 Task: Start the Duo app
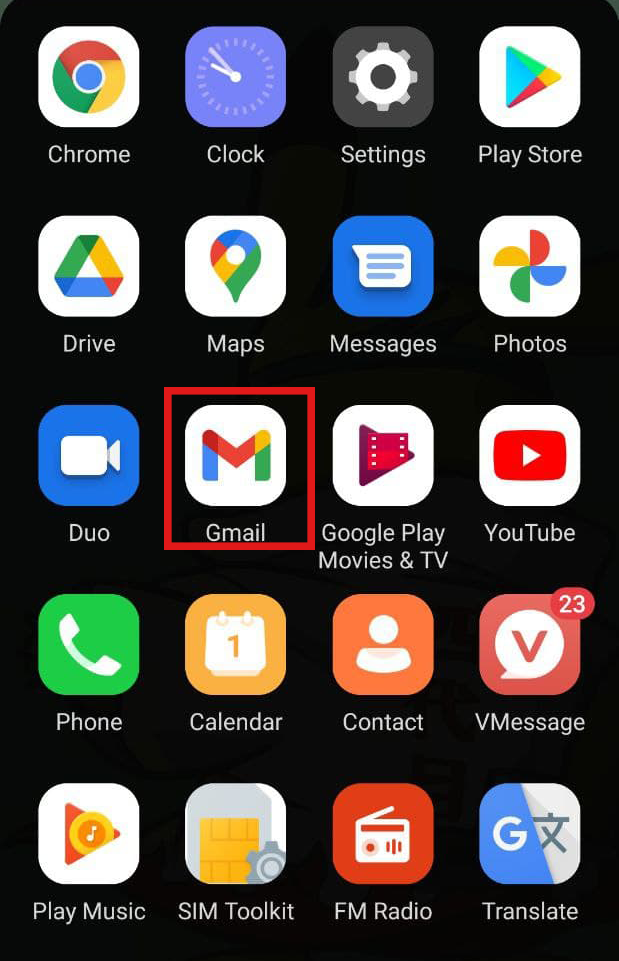point(89,455)
